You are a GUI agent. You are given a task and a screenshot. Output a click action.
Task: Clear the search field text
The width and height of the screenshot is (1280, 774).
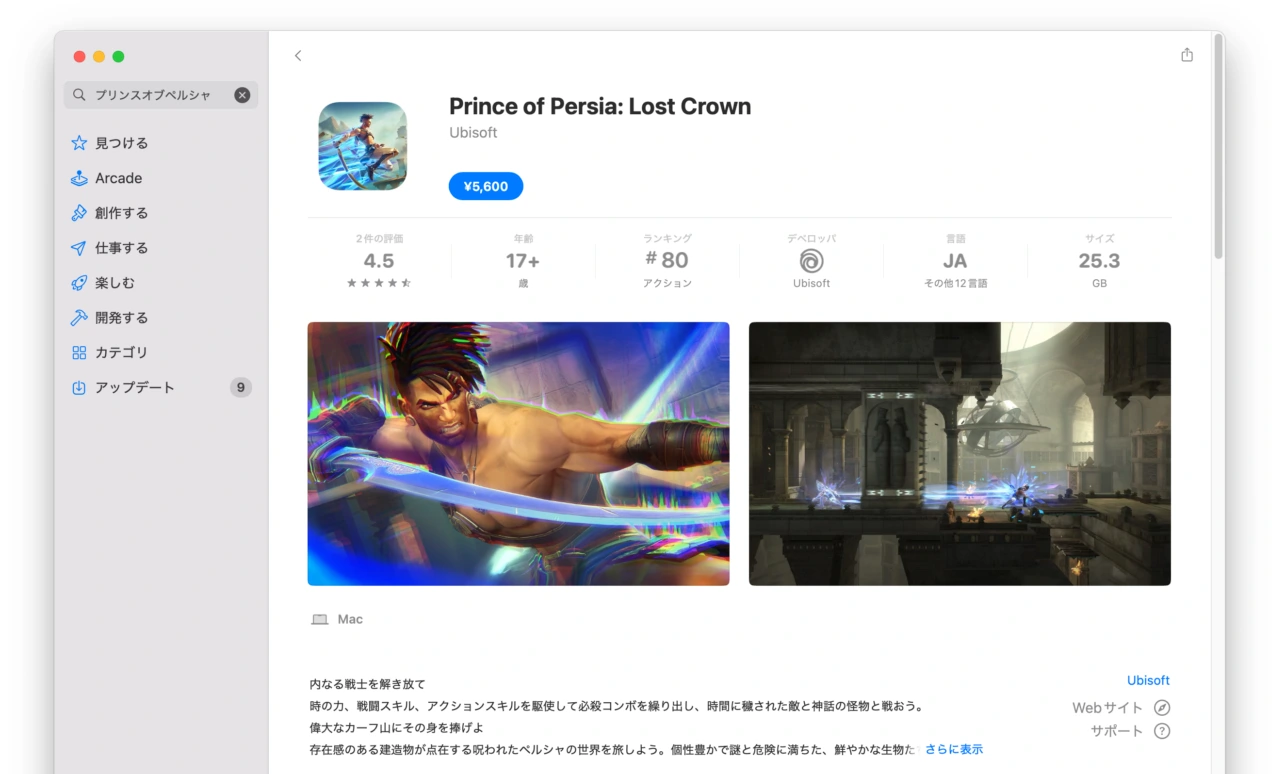pos(242,95)
